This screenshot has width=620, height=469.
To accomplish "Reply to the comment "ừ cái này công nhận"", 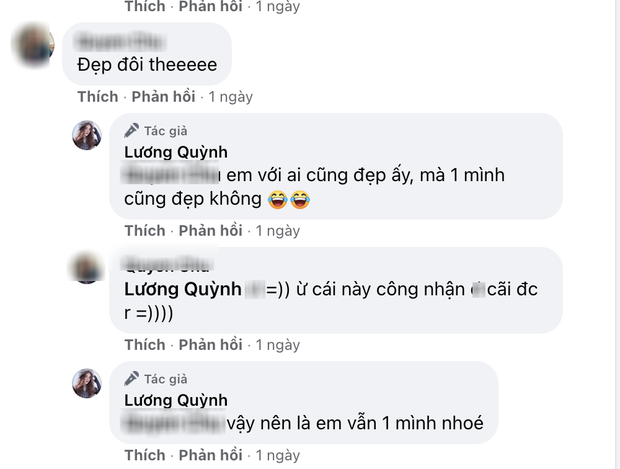I will (210, 345).
